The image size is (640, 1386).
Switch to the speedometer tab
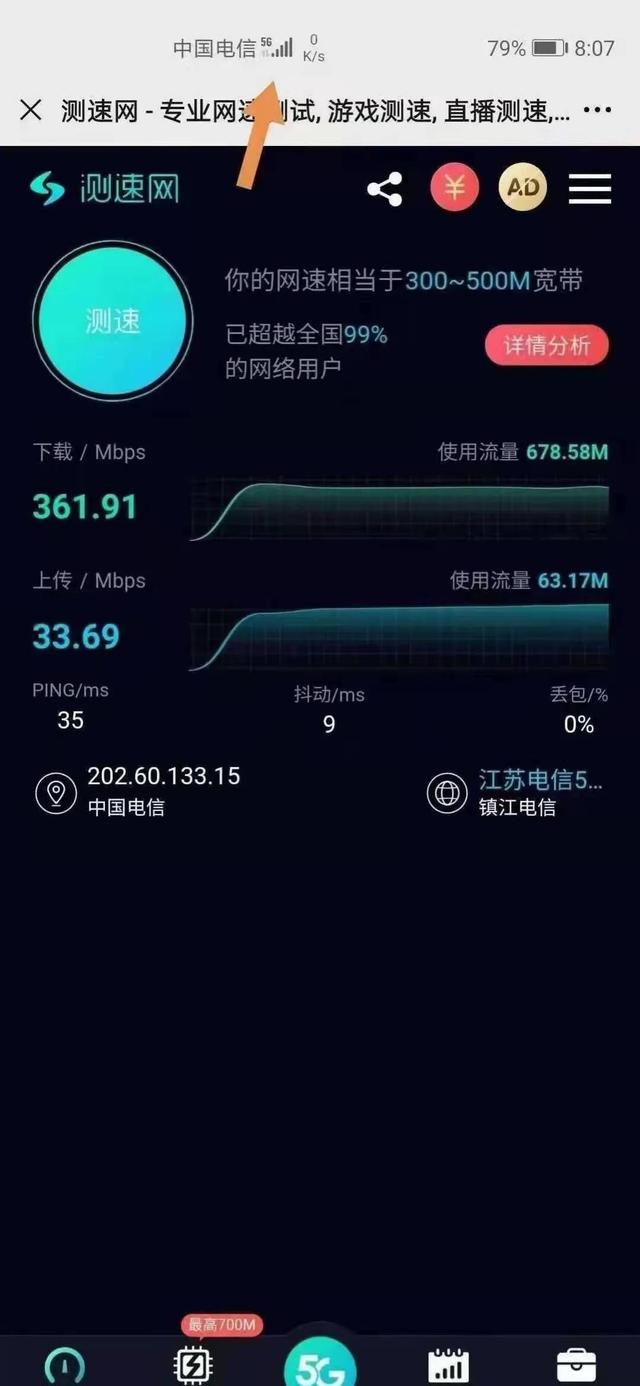[x=65, y=1365]
